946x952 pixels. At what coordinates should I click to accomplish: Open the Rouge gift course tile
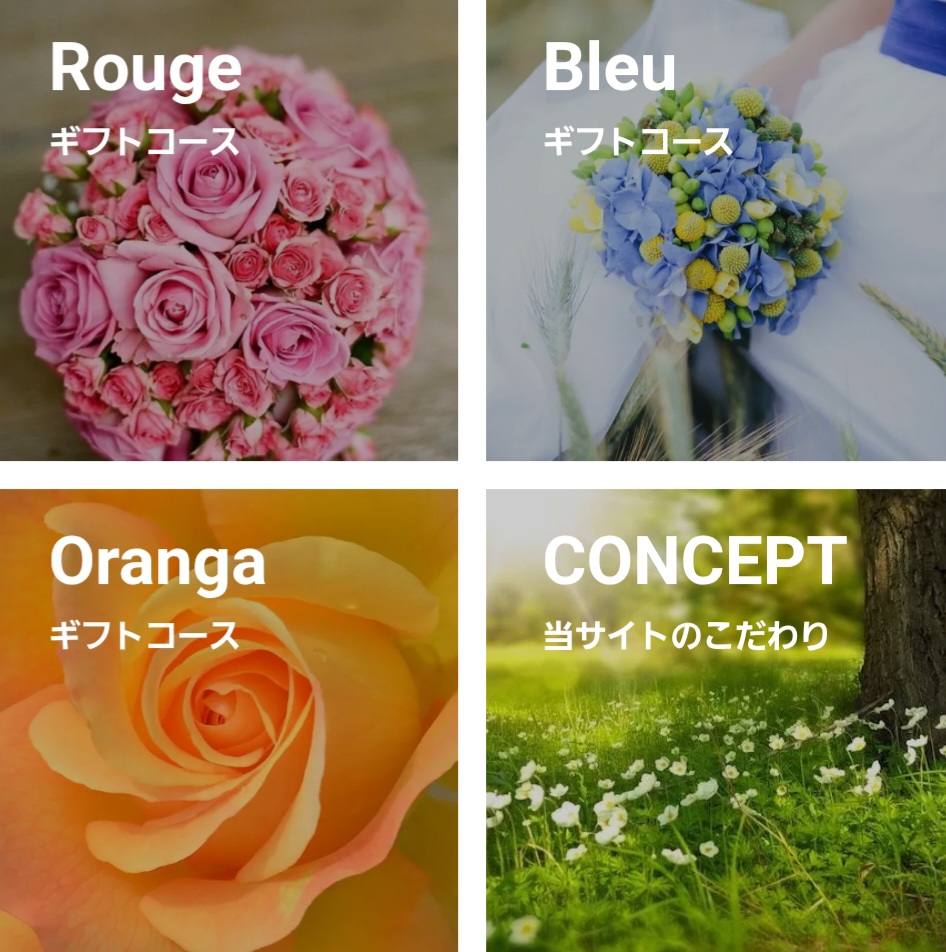point(229,230)
